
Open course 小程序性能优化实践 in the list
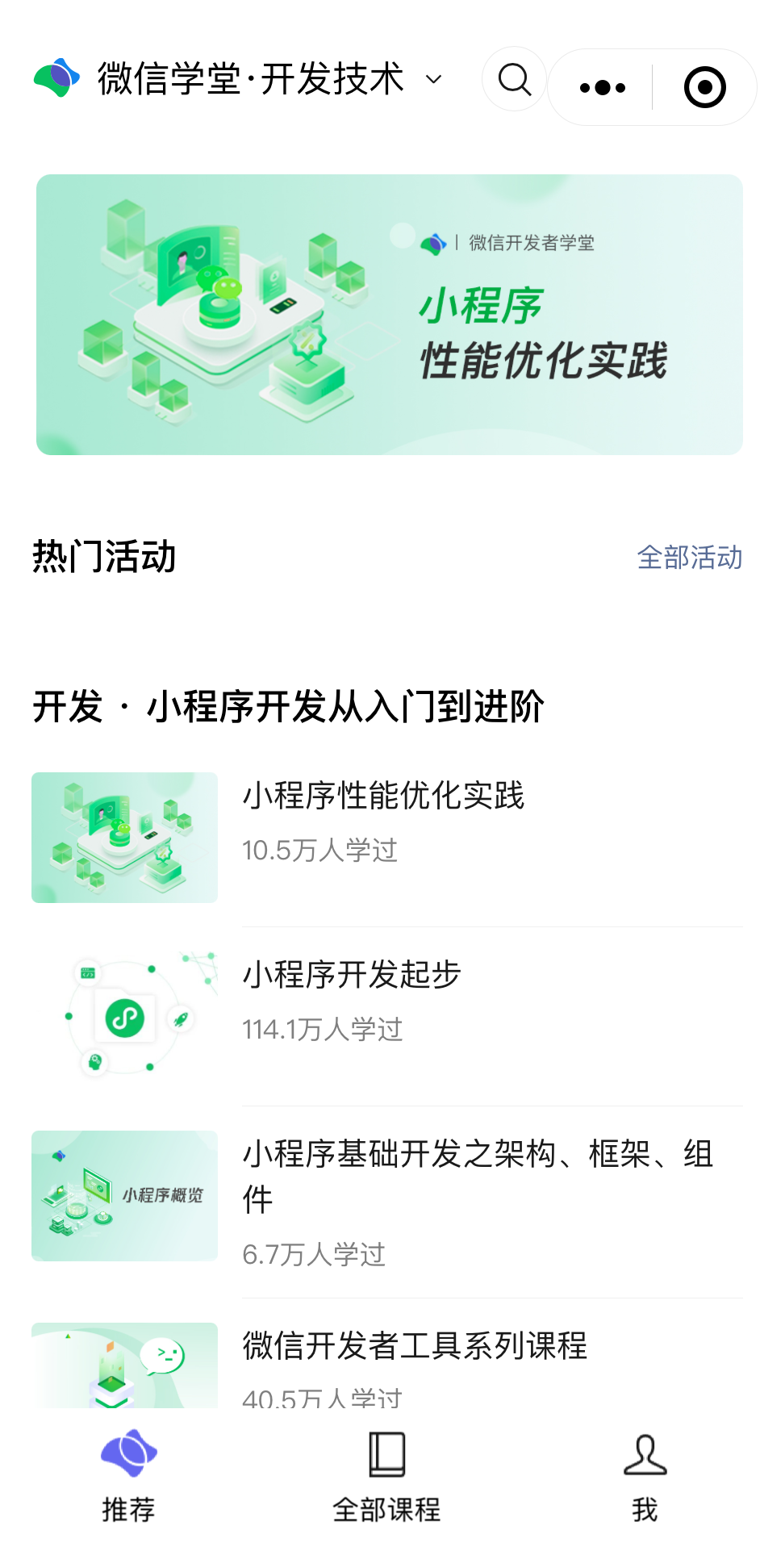point(387,838)
